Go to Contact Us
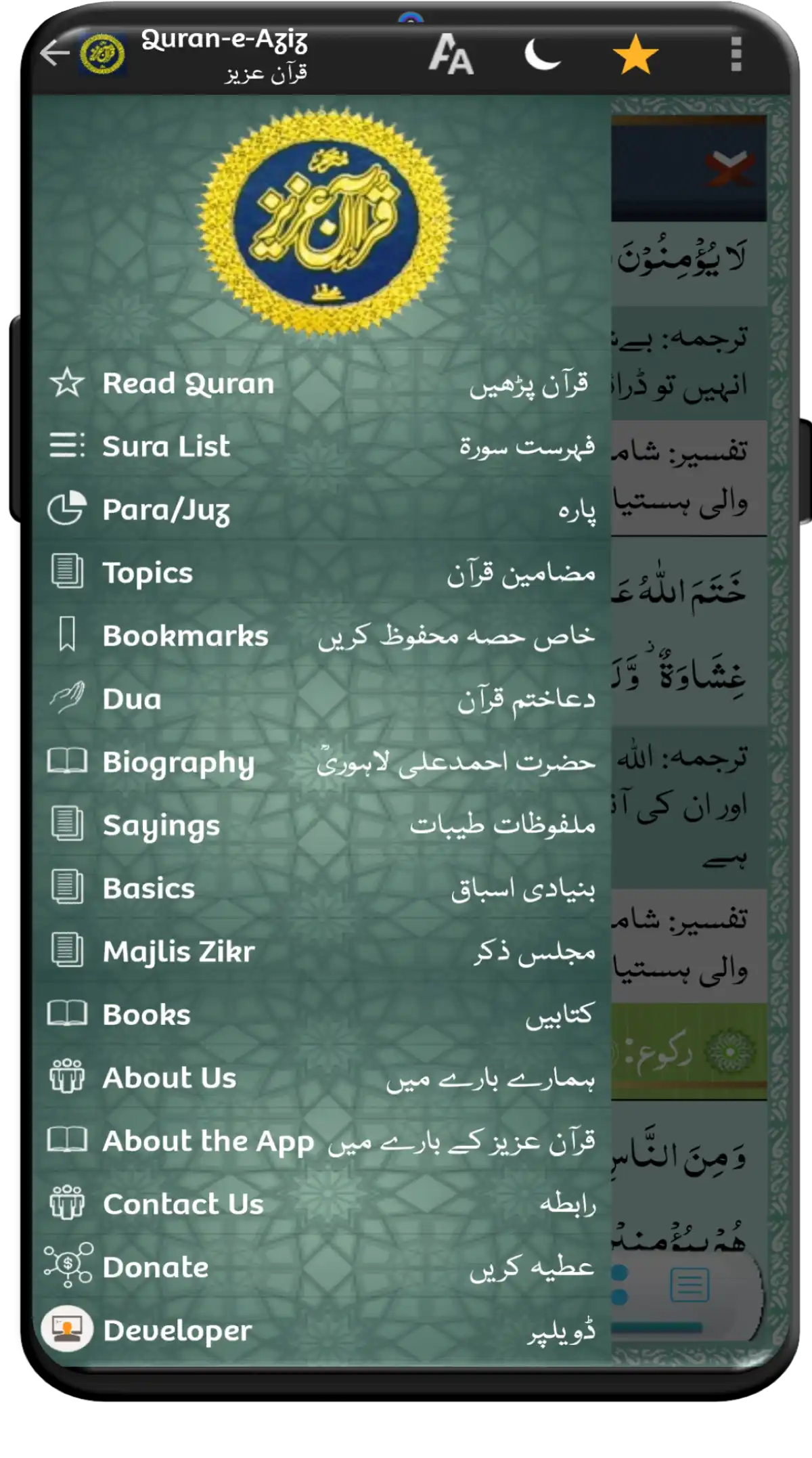812x1458 pixels. (x=184, y=1204)
